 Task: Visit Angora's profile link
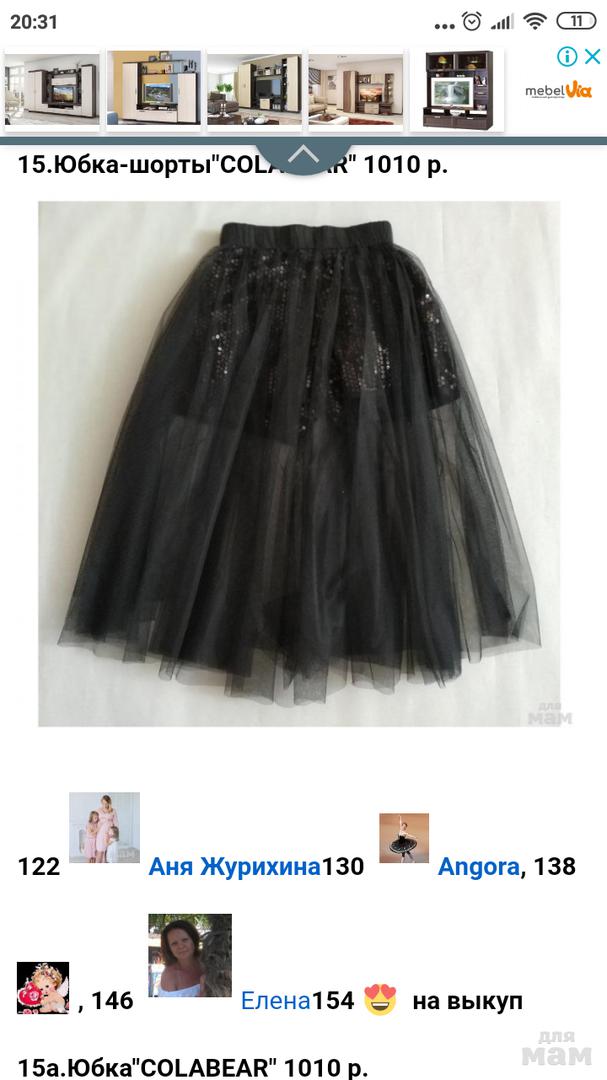(478, 866)
